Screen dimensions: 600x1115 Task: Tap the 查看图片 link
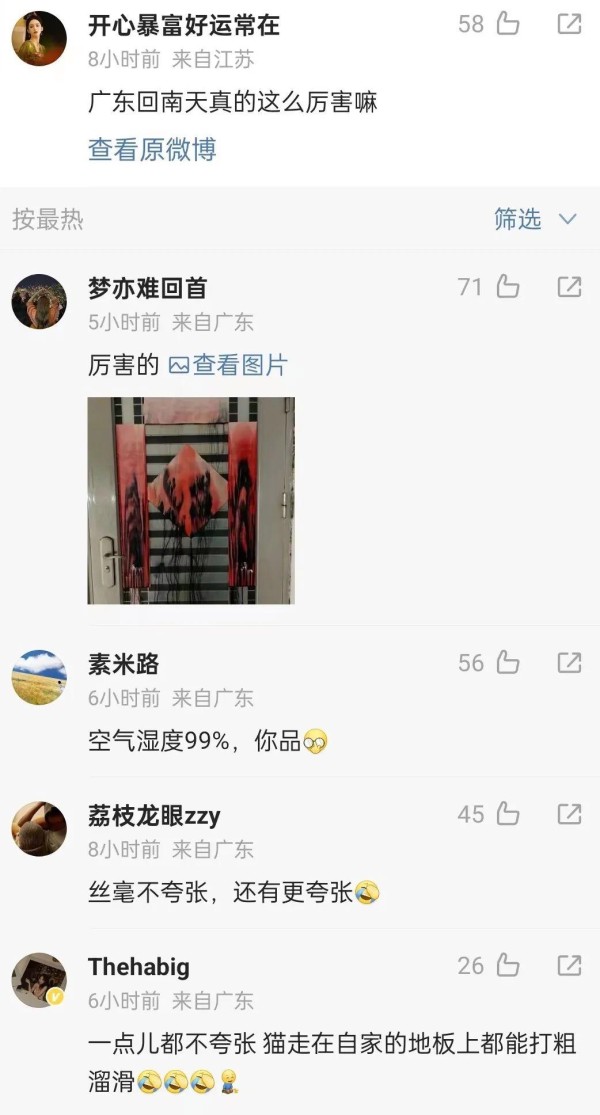(x=228, y=366)
